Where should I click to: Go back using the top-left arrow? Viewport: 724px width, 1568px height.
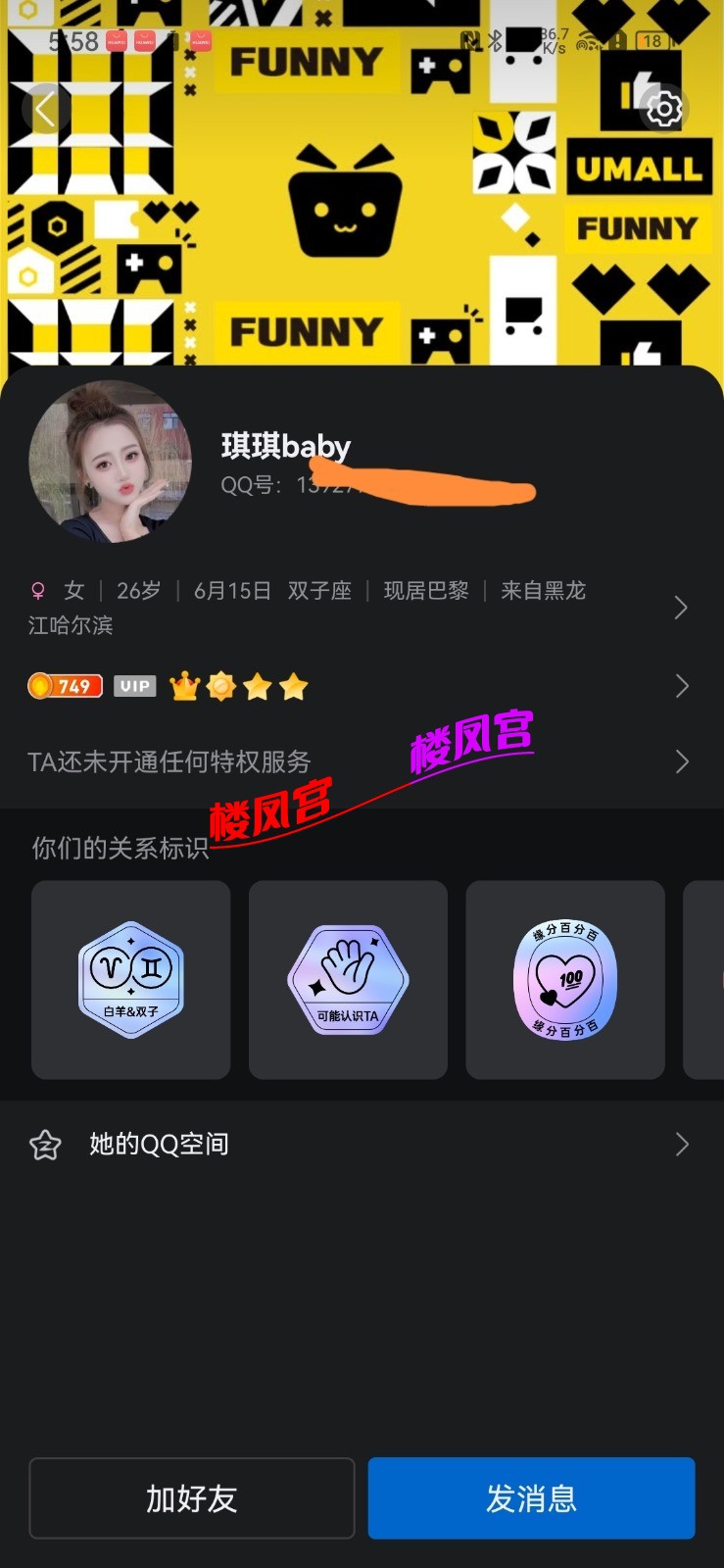(45, 109)
